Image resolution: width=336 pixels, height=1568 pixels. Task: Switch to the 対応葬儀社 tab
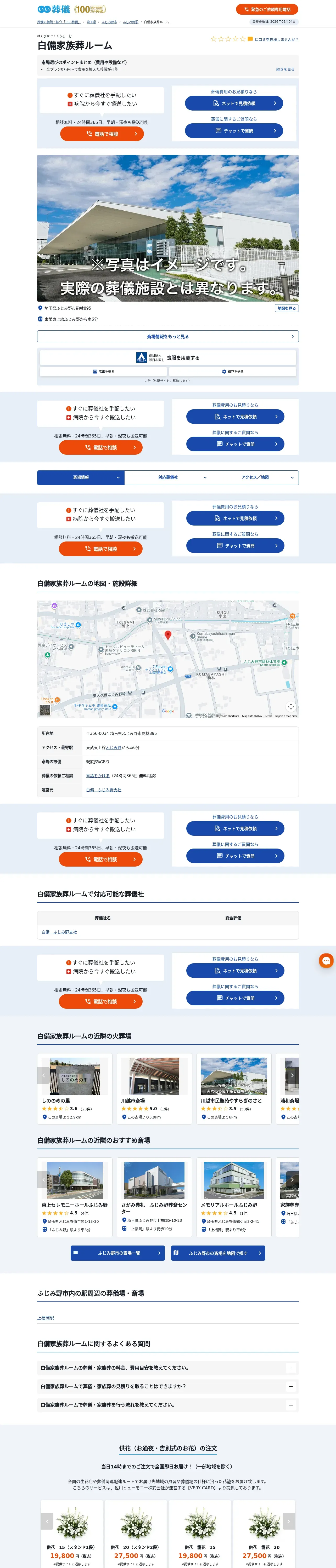click(168, 477)
